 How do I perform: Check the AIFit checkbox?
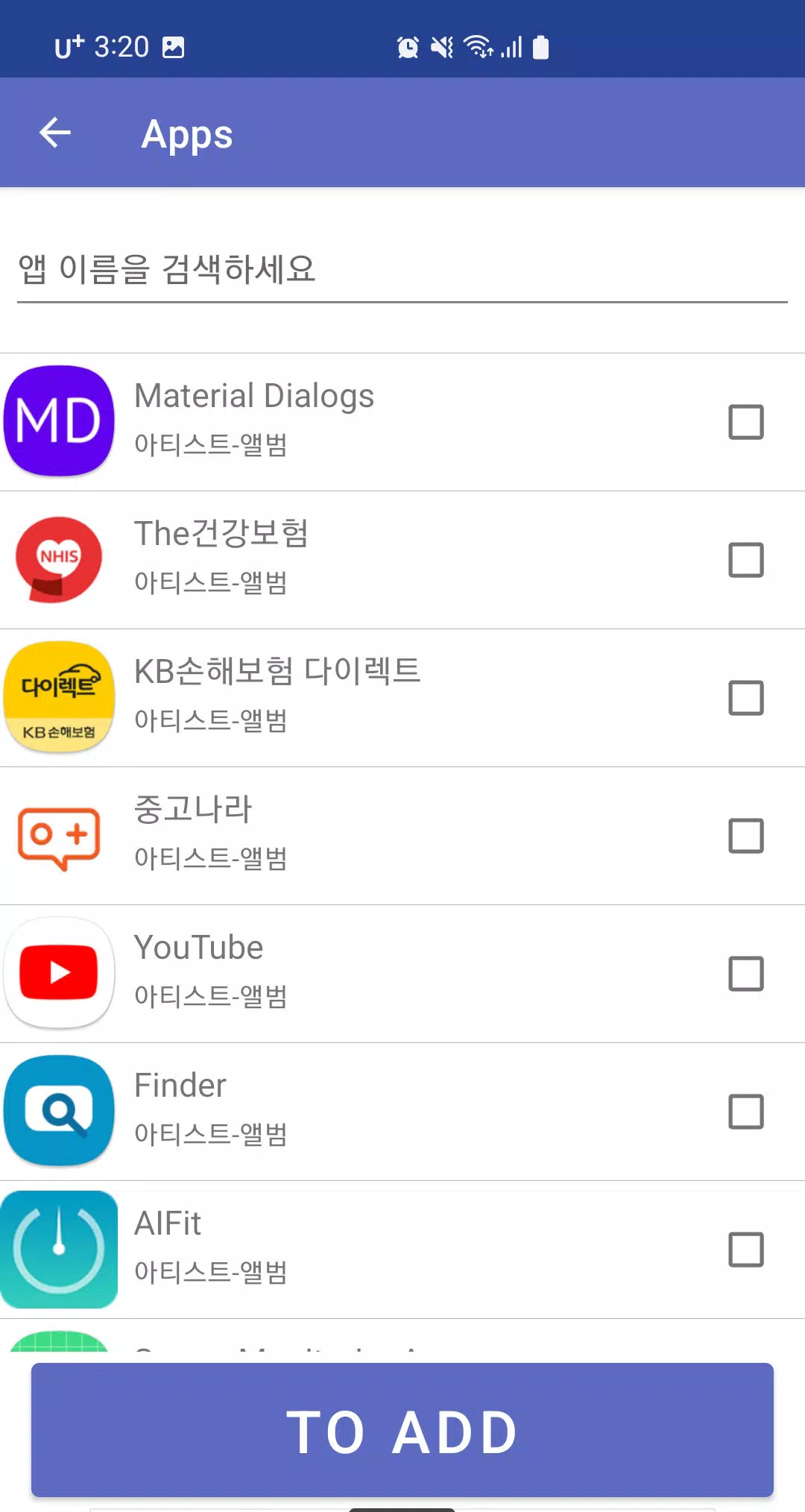click(746, 1250)
